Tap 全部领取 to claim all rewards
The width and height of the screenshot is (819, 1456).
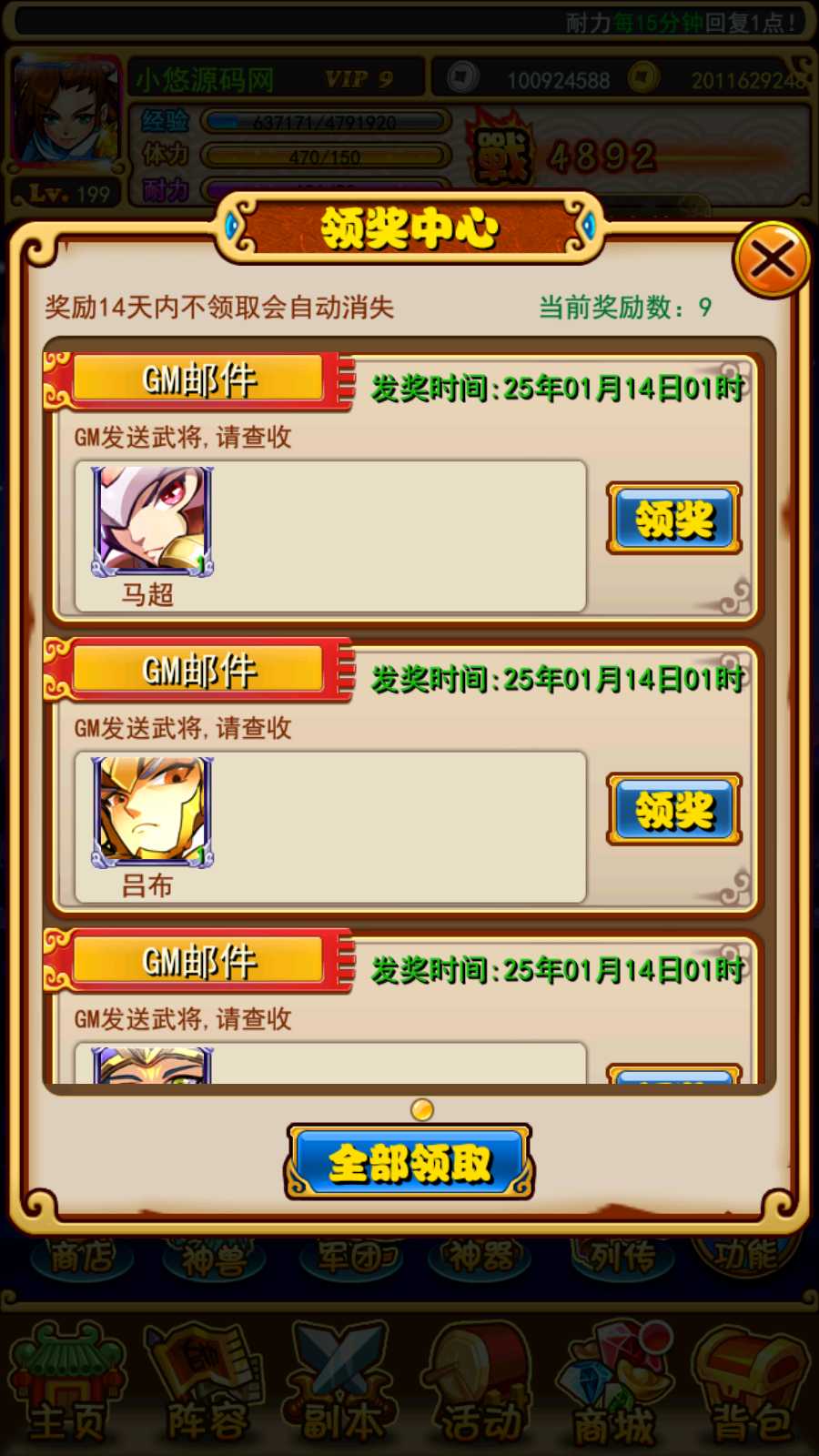click(x=409, y=1163)
